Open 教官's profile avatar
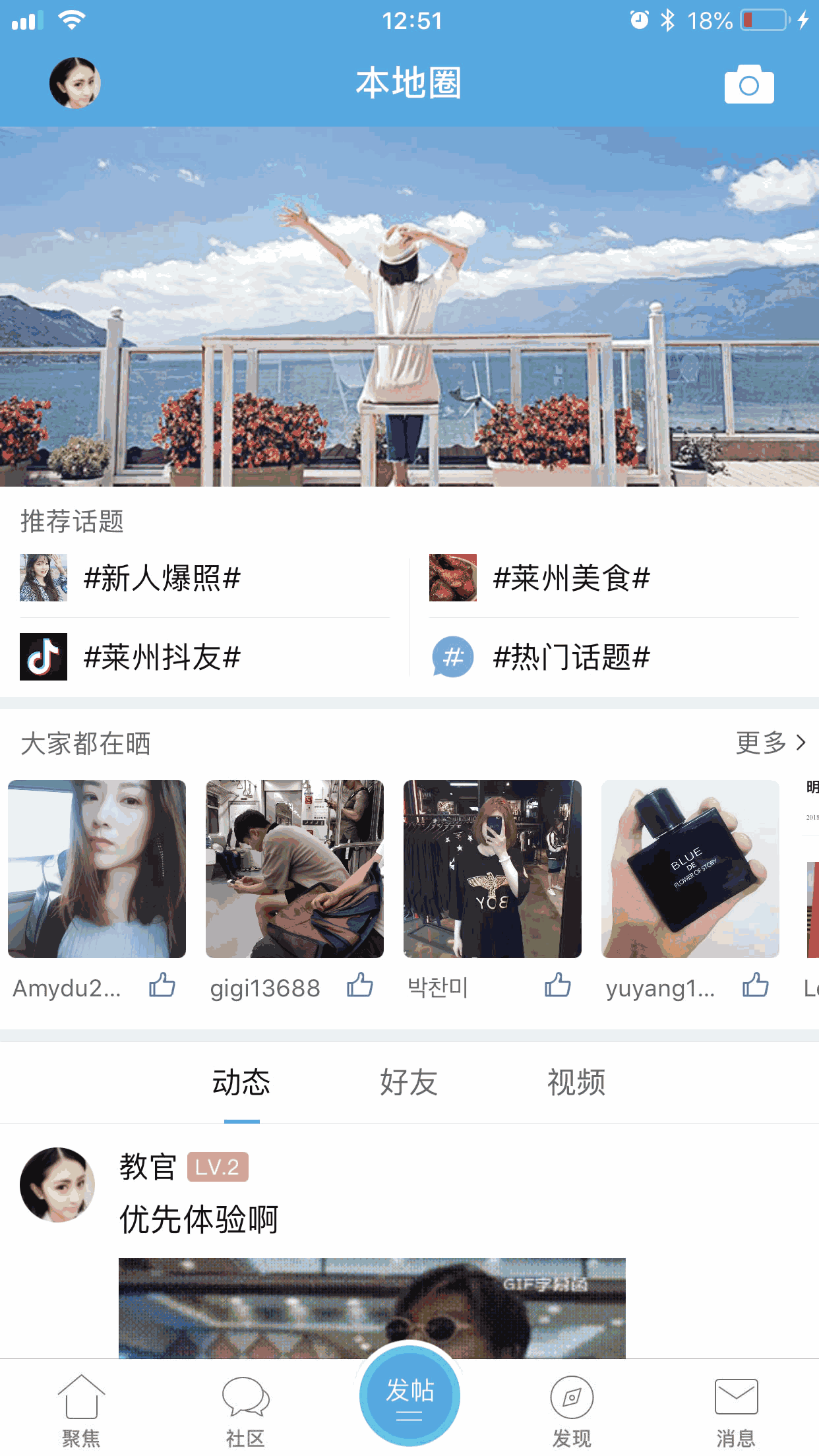The width and height of the screenshot is (819, 1456). [57, 1184]
